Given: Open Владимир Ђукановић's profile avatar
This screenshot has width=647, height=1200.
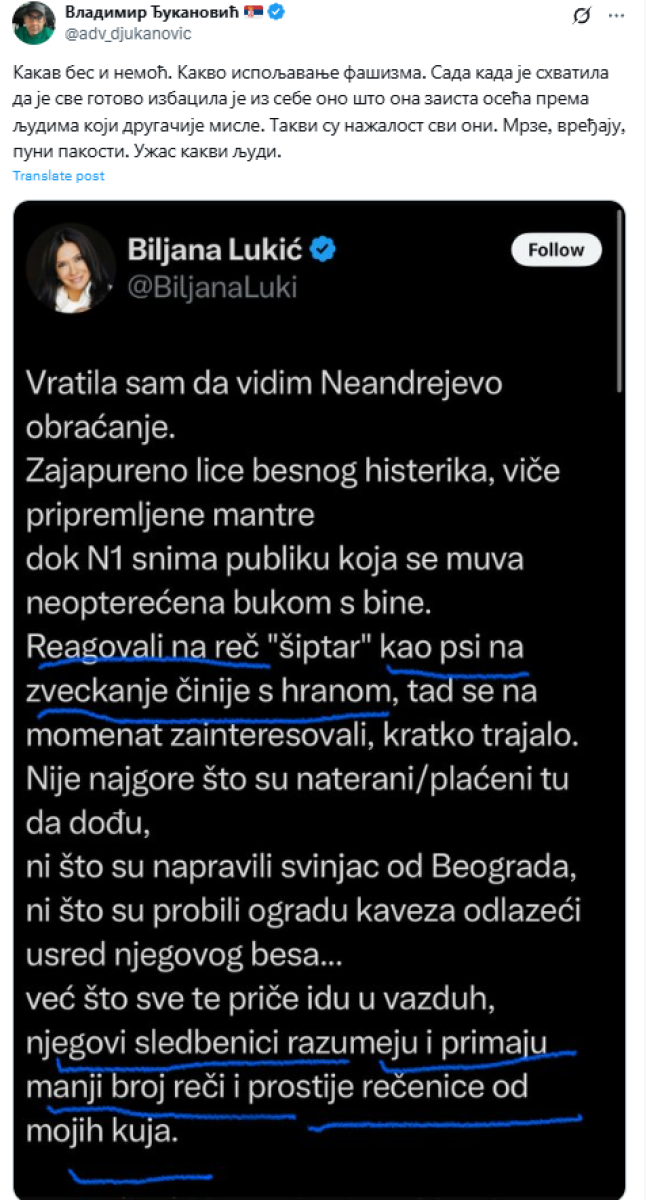Looking at the screenshot, I should click(35, 22).
